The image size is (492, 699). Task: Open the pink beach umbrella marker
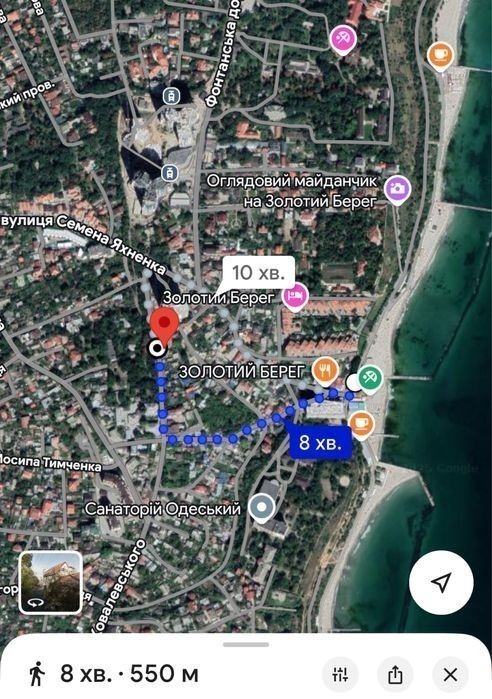[x=343, y=40]
